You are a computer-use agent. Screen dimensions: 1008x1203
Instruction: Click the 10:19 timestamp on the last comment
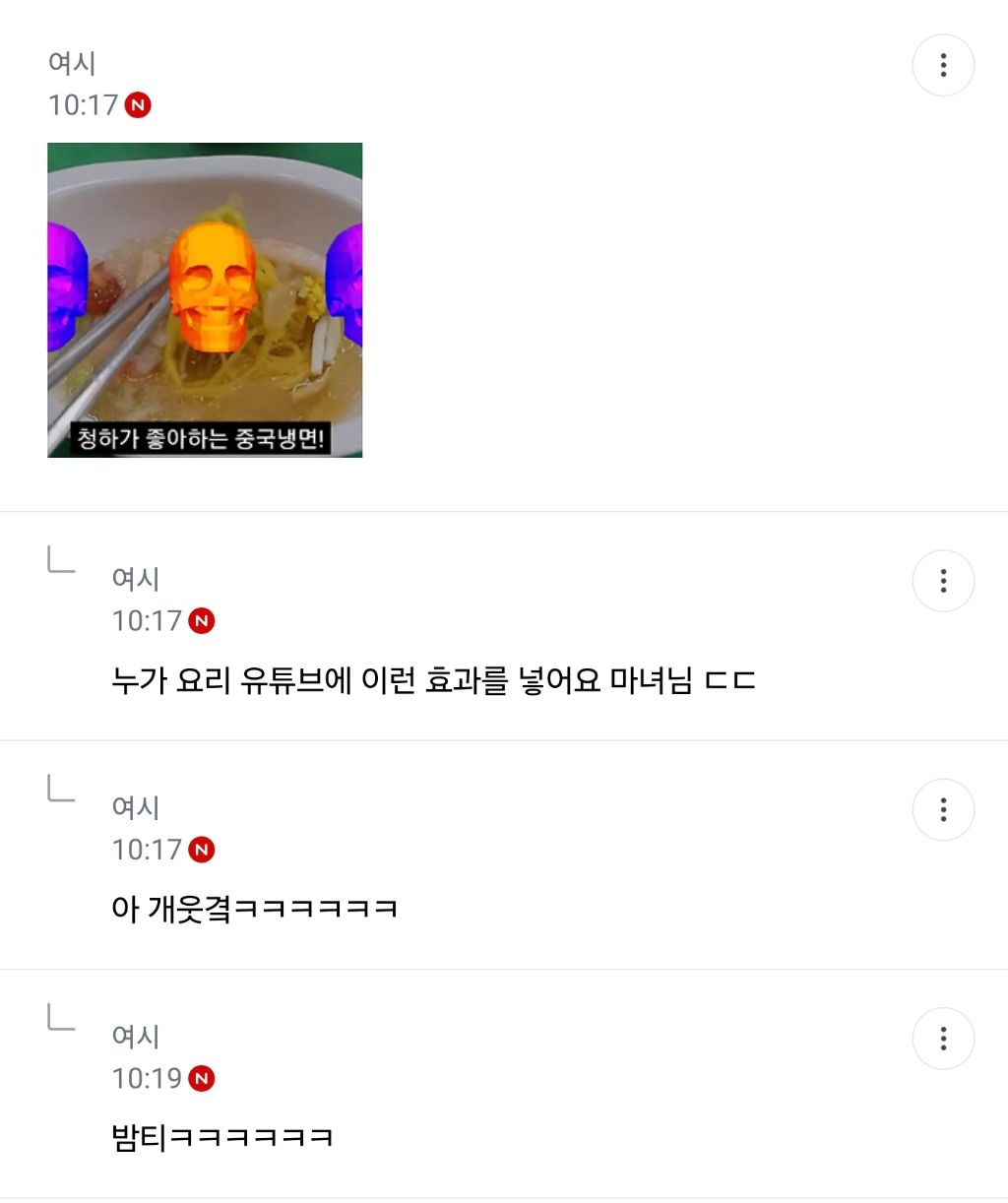point(148,1078)
